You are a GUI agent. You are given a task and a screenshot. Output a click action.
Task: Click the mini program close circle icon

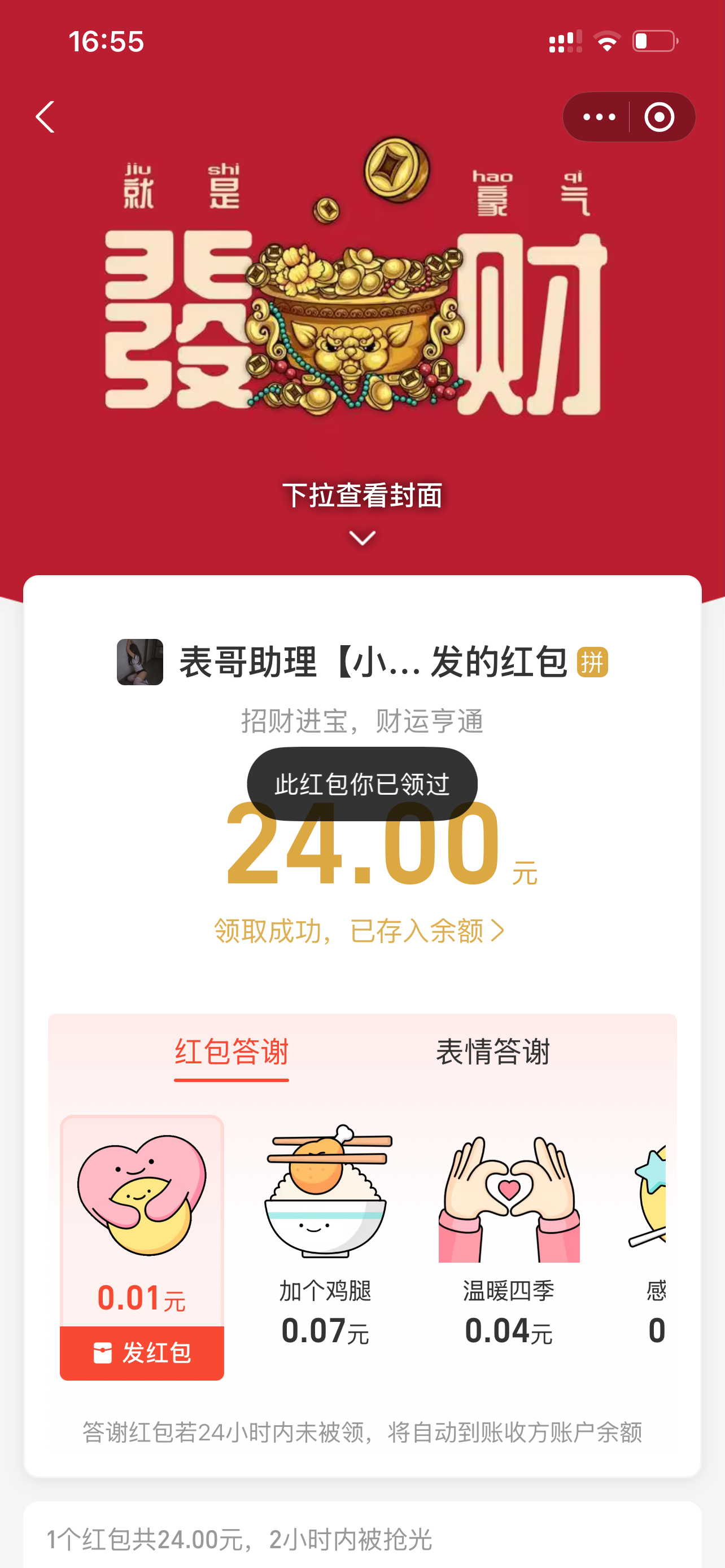tap(660, 117)
